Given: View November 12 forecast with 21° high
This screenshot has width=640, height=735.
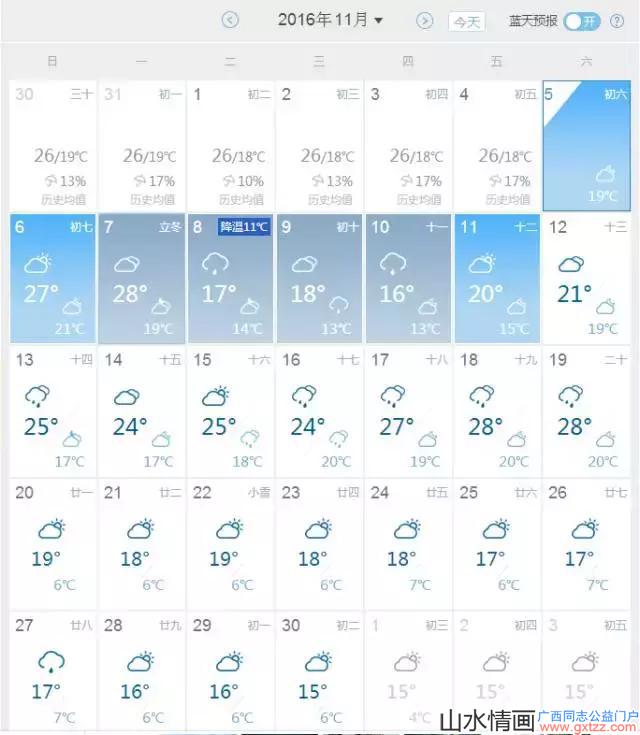Looking at the screenshot, I should 586,277.
